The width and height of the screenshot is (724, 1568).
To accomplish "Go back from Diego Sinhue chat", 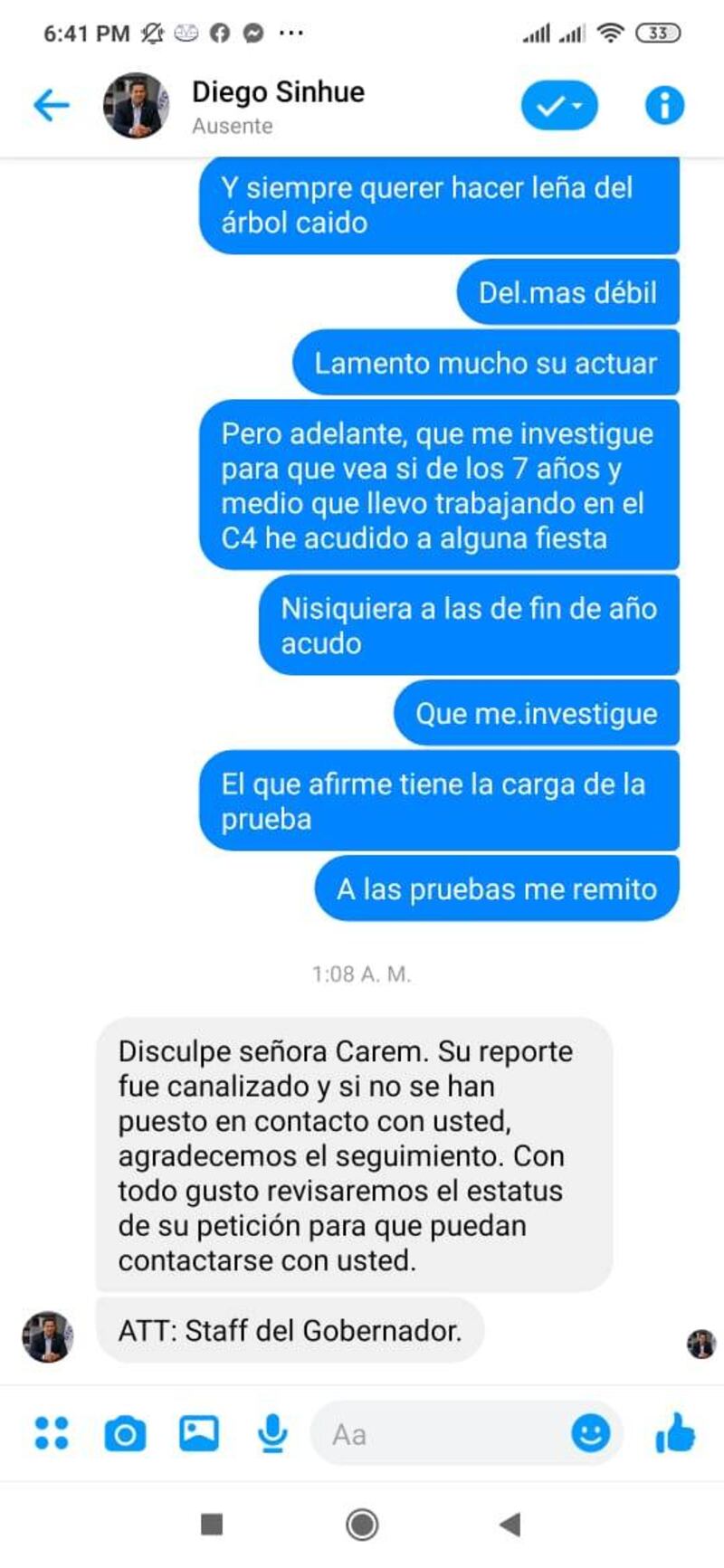I will point(52,106).
